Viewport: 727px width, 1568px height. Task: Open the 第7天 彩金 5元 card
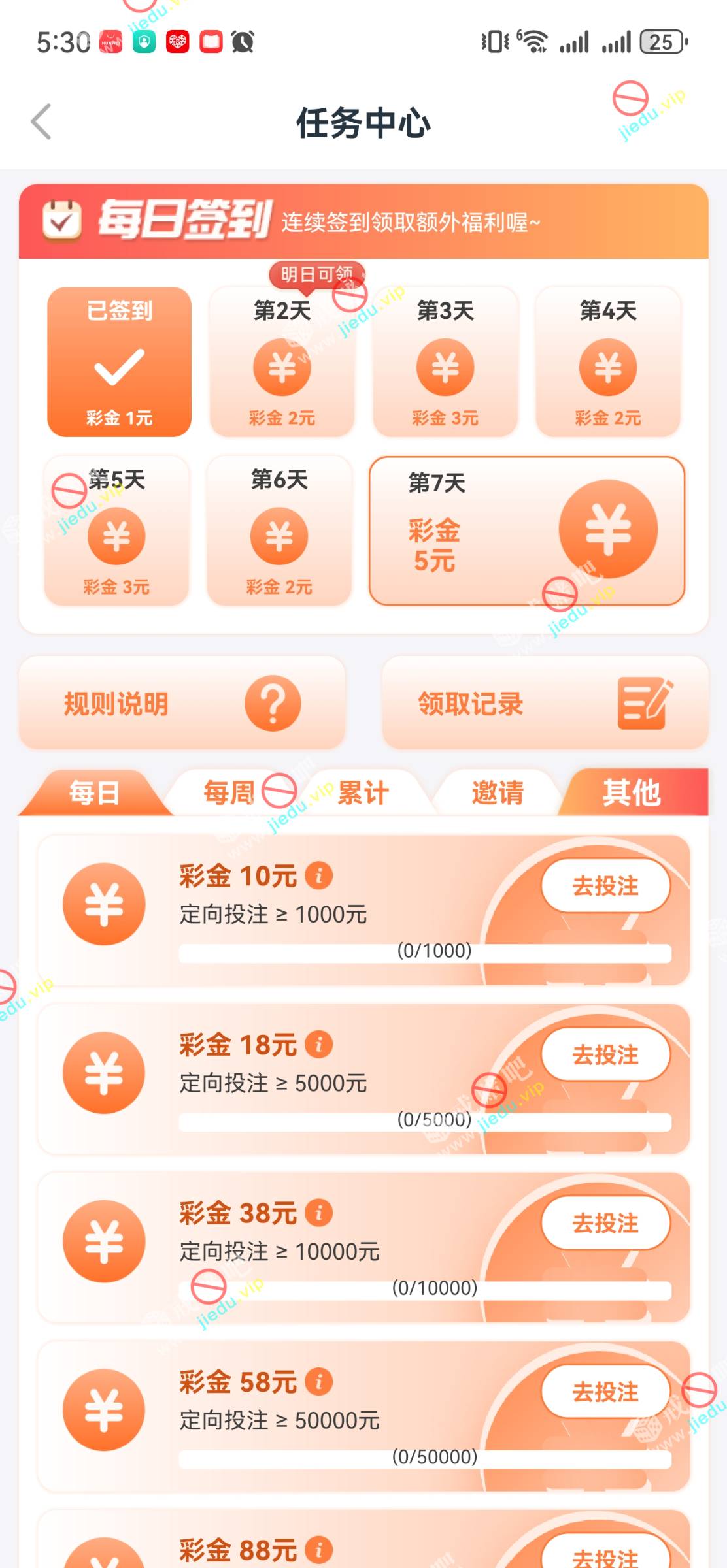tap(527, 531)
